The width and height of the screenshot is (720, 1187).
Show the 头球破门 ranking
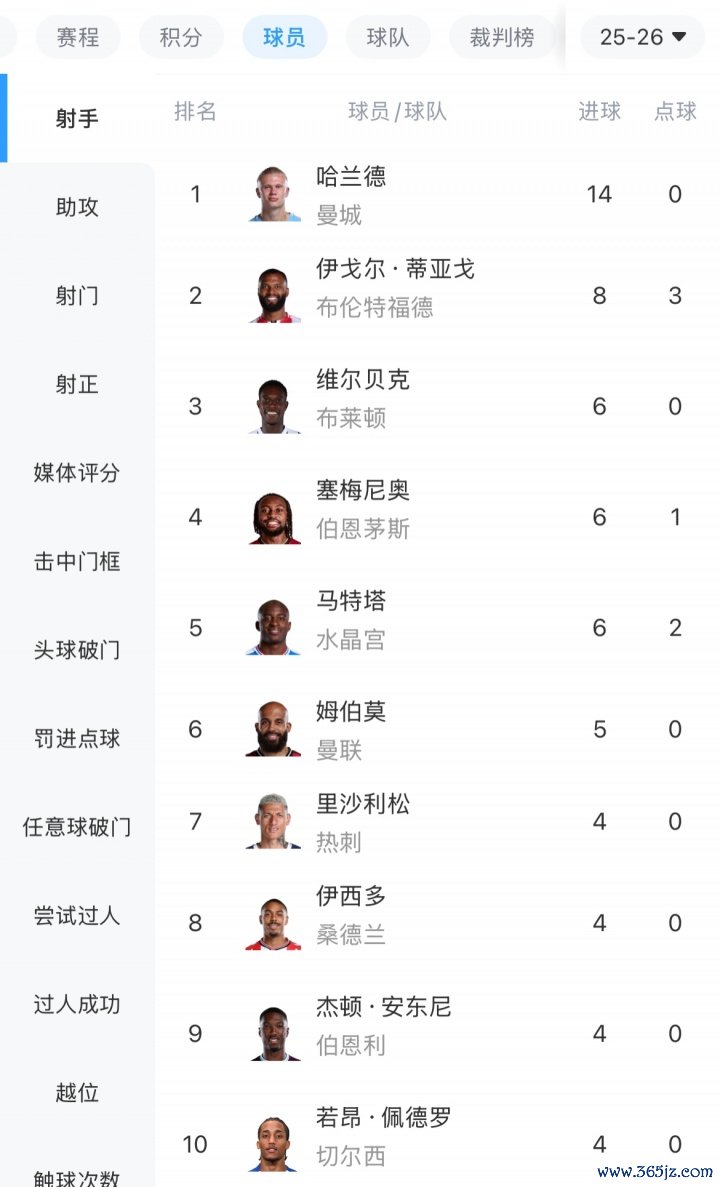(77, 650)
